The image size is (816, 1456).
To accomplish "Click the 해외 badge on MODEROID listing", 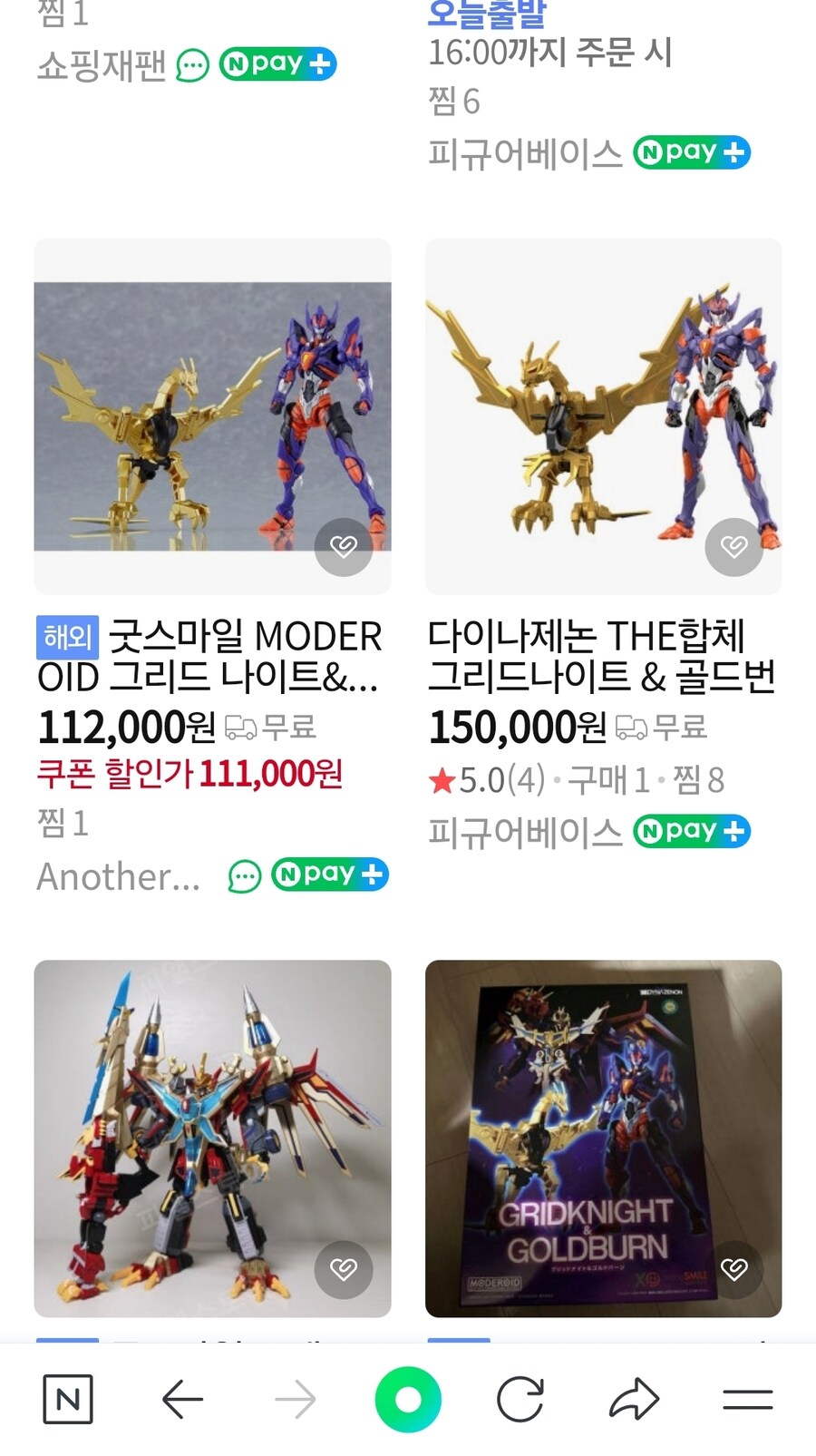I will tap(66, 638).
